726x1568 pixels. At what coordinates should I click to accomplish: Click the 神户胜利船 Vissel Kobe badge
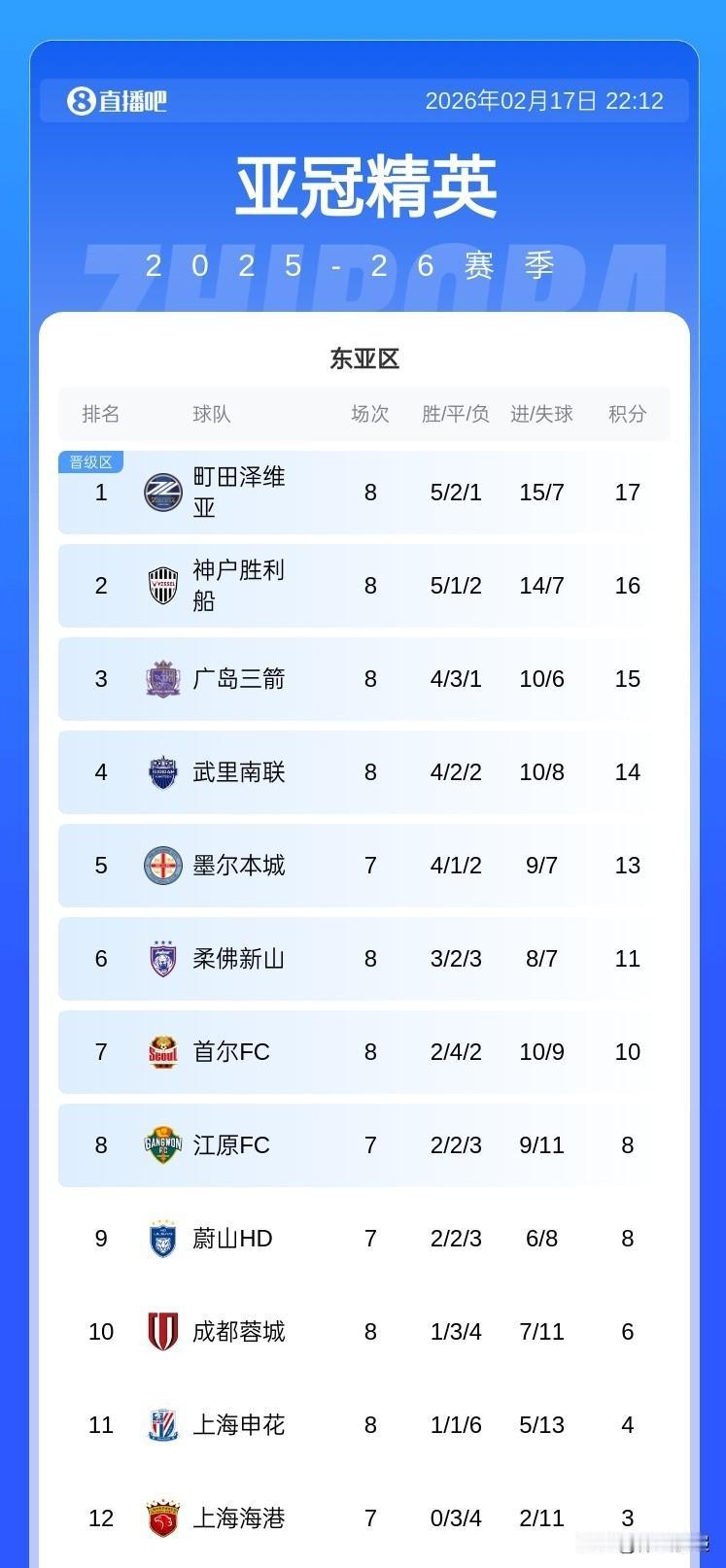161,585
